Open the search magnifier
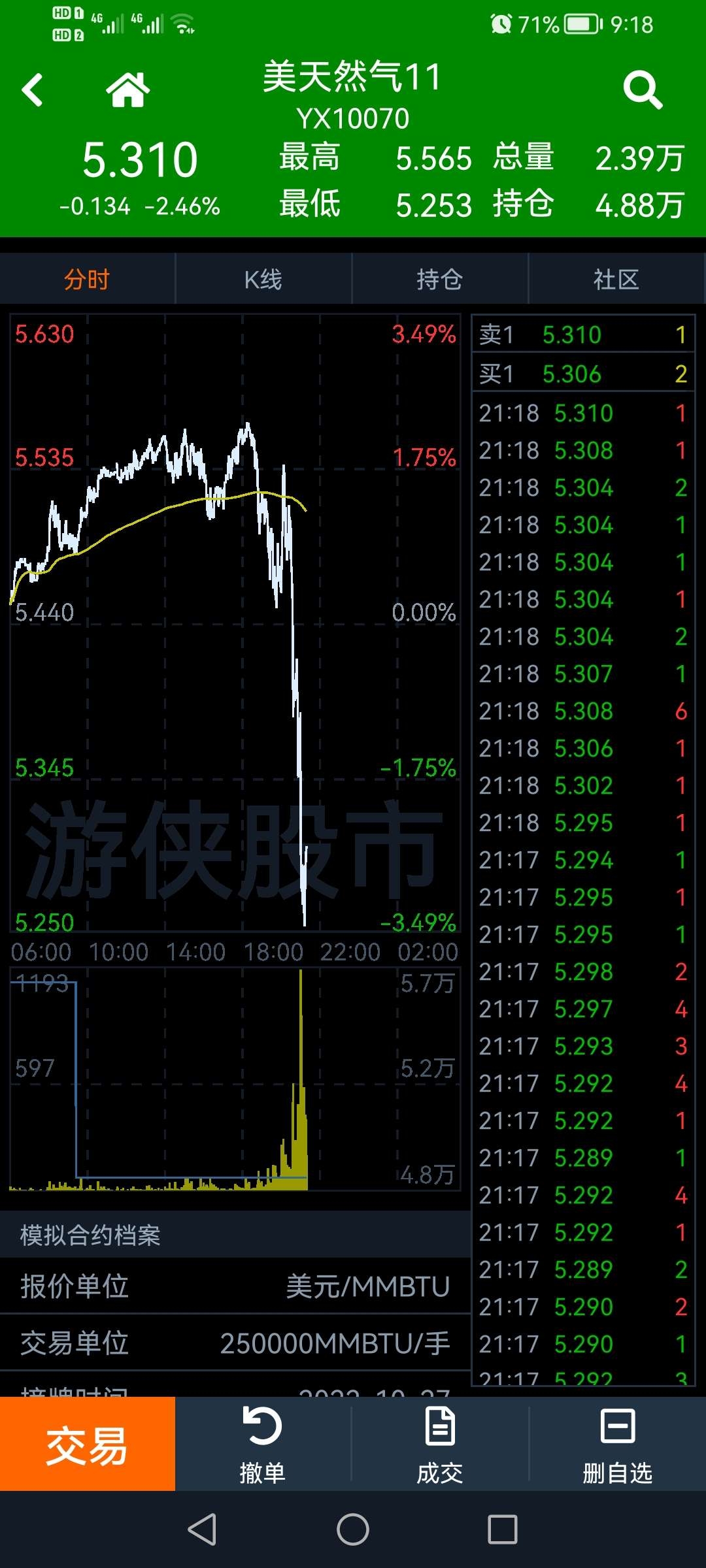This screenshot has width=706, height=1568. pyautogui.click(x=643, y=90)
